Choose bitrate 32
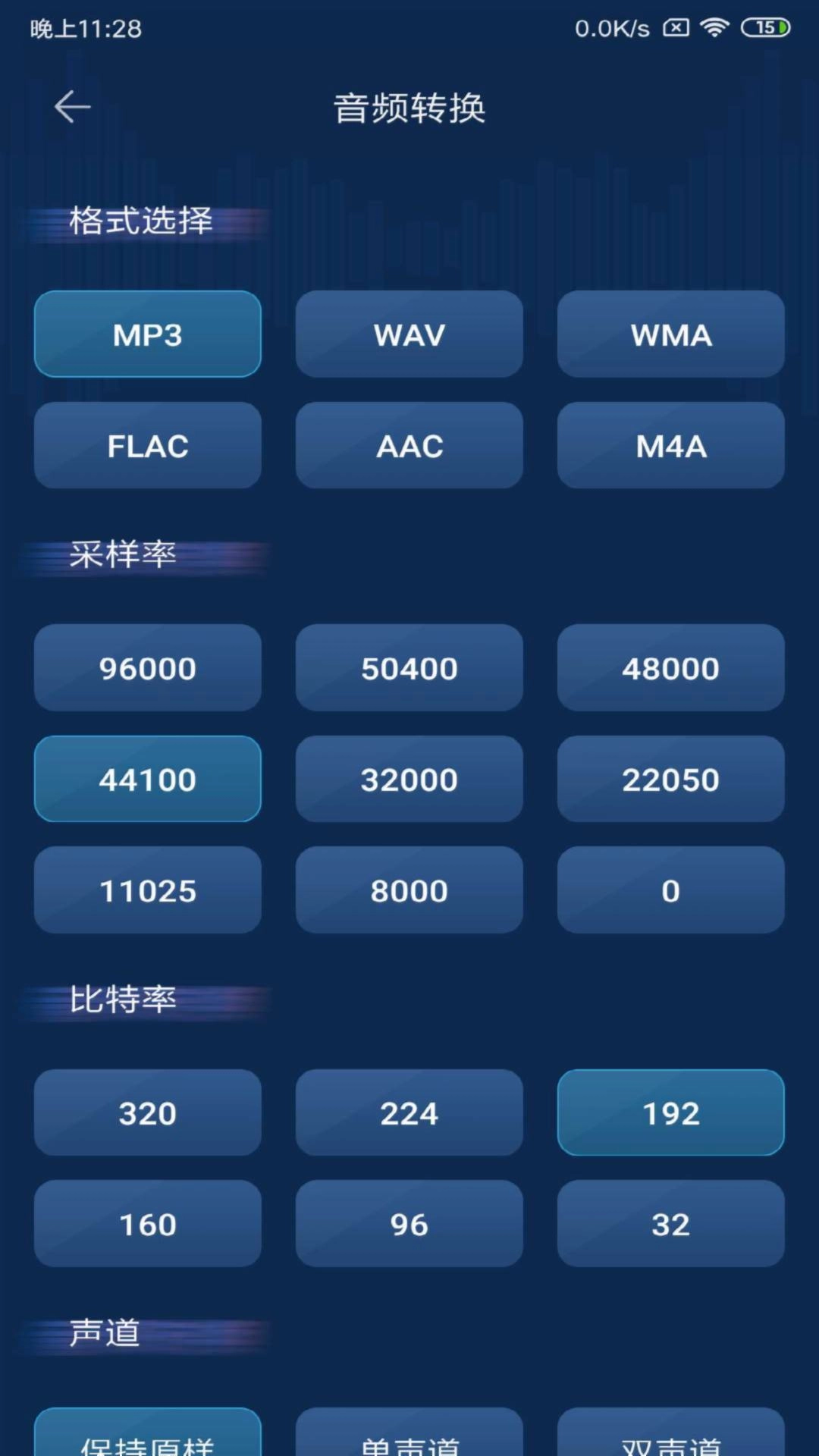Image resolution: width=819 pixels, height=1456 pixels. point(670,1223)
